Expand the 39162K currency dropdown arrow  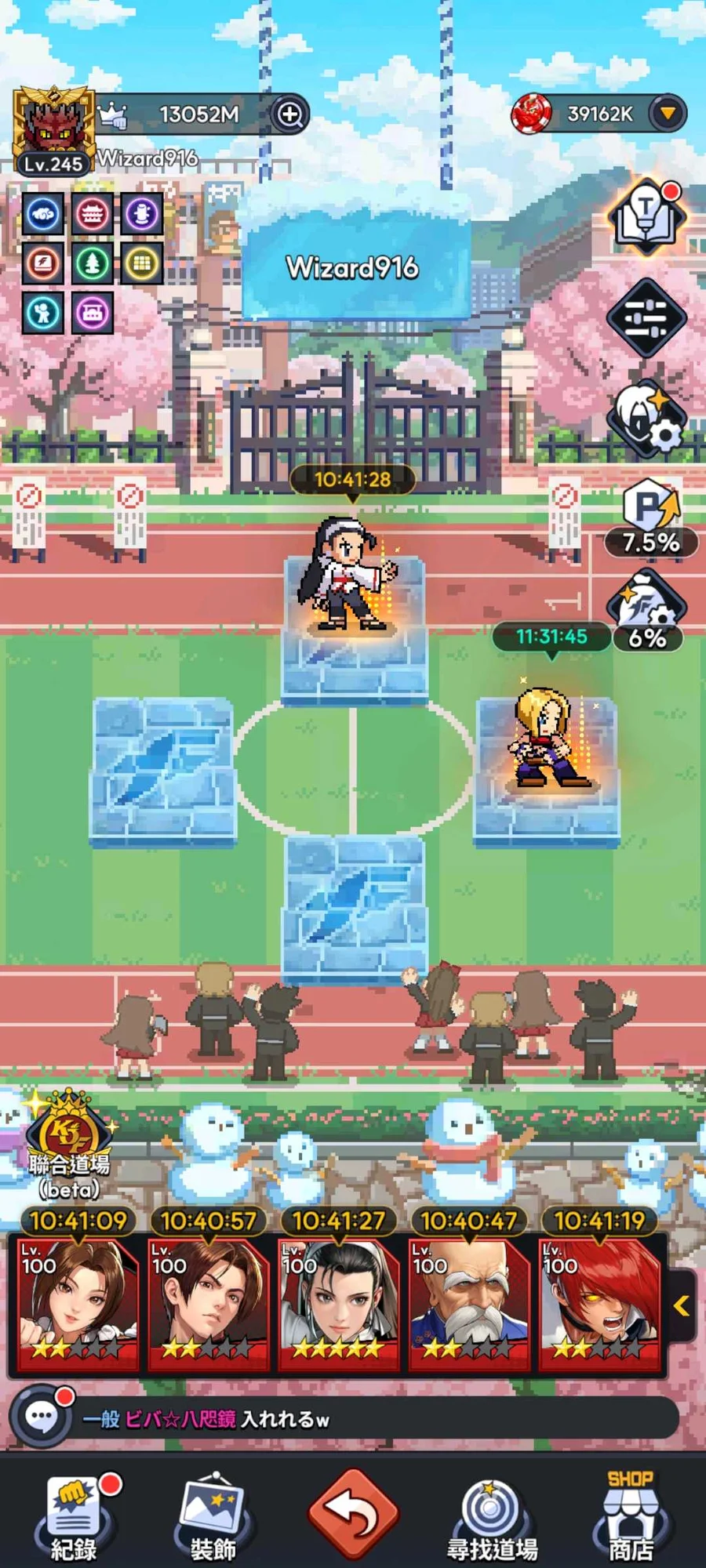tap(668, 114)
